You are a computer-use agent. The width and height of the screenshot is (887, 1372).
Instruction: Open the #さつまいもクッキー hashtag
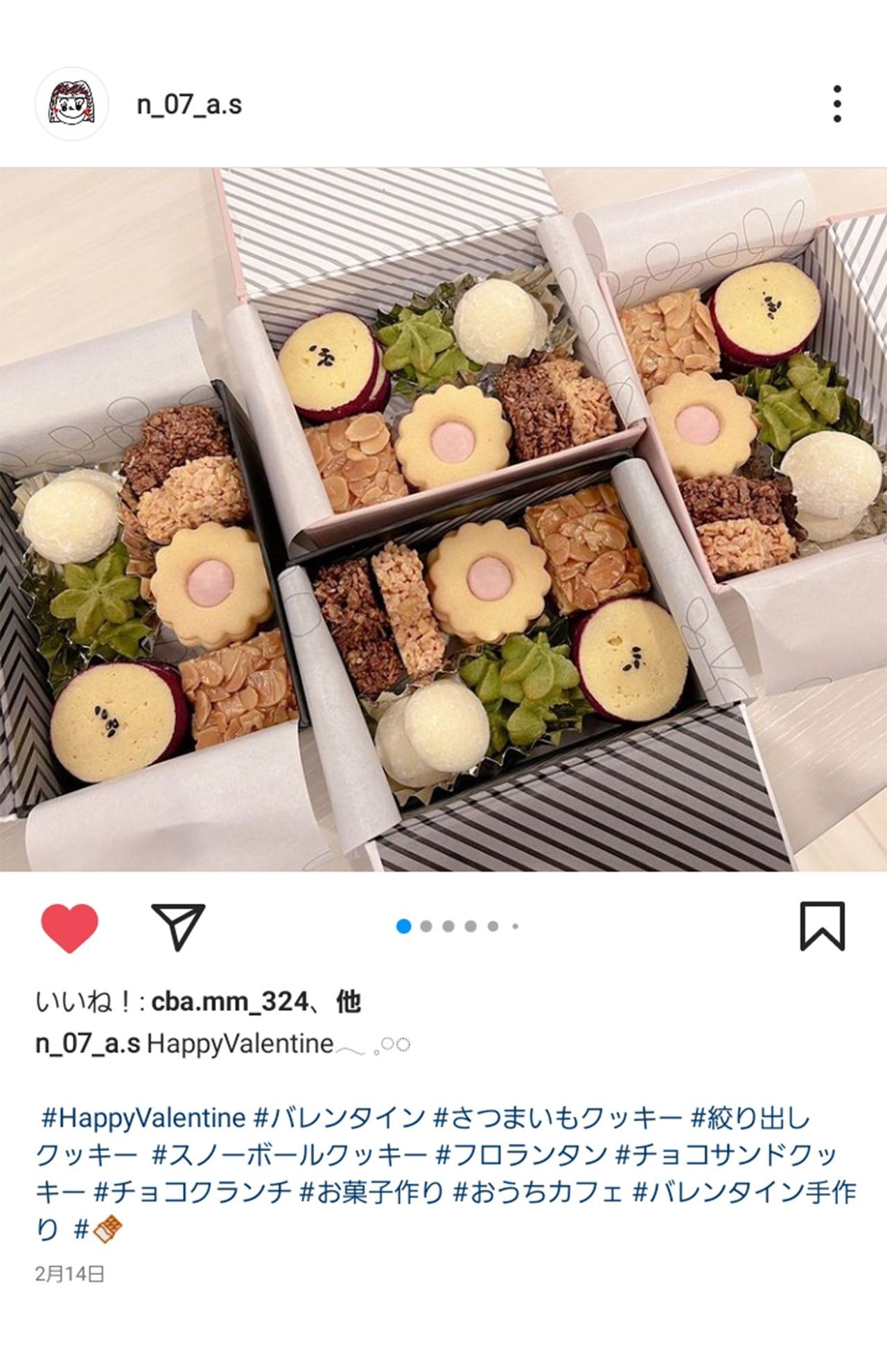[x=557, y=1118]
